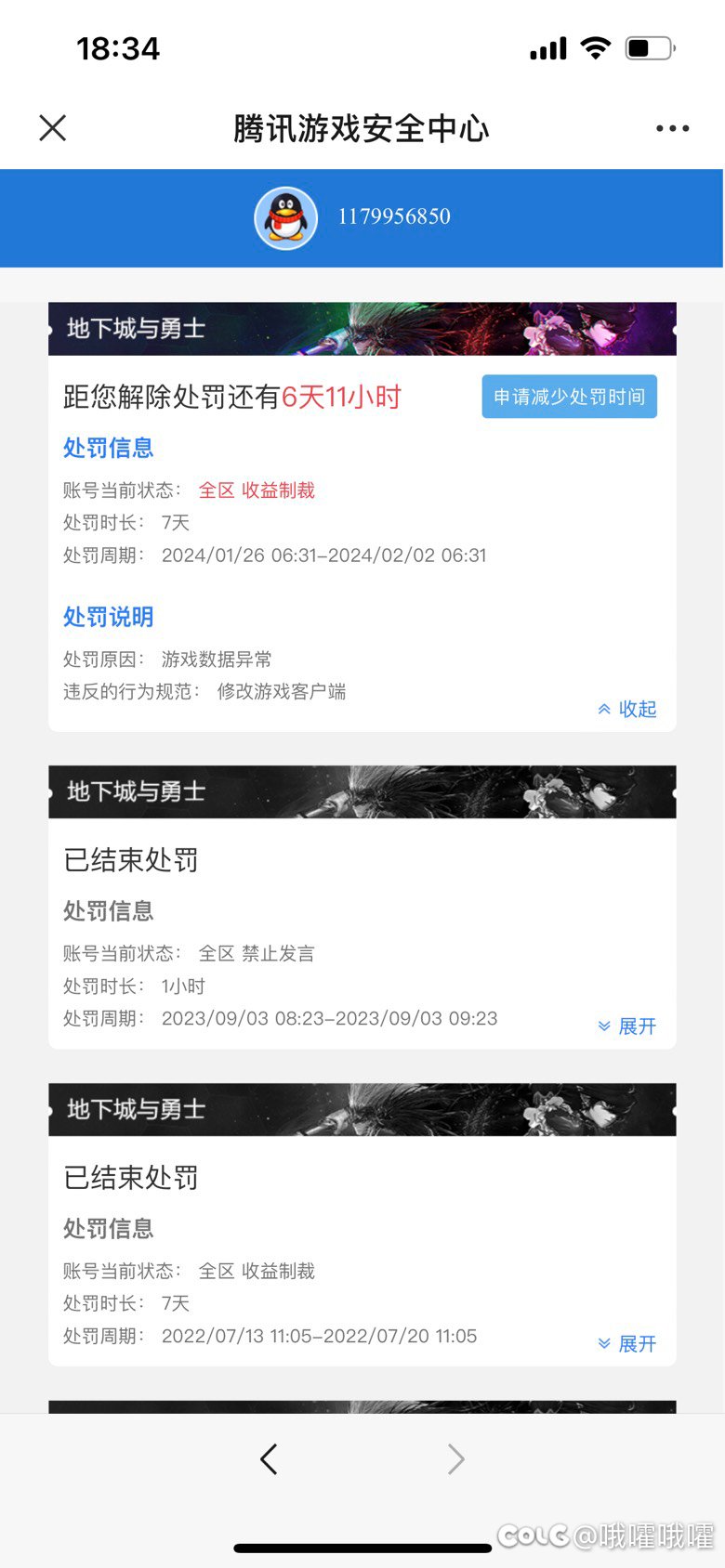Expand the 禁止发言 record via 展开
Screen dimensions: 725x1568
click(626, 1026)
